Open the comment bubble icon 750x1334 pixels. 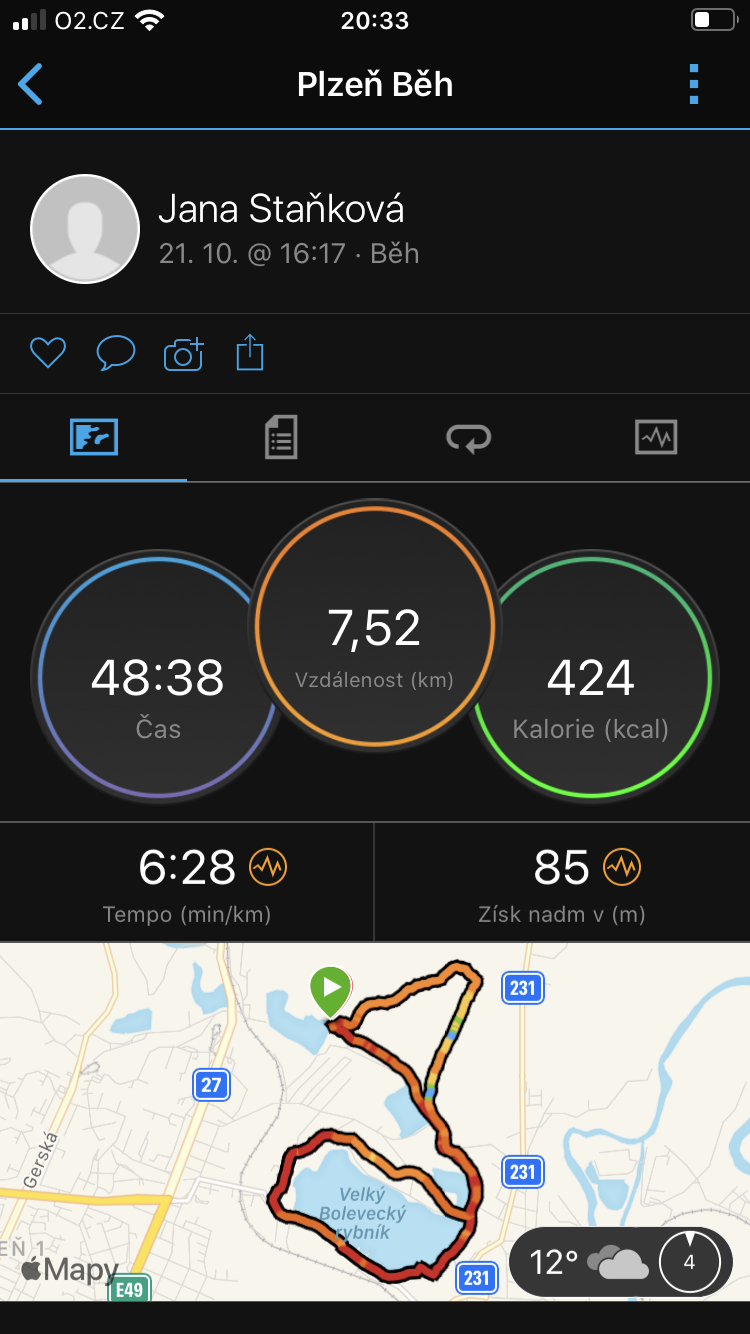pos(115,353)
